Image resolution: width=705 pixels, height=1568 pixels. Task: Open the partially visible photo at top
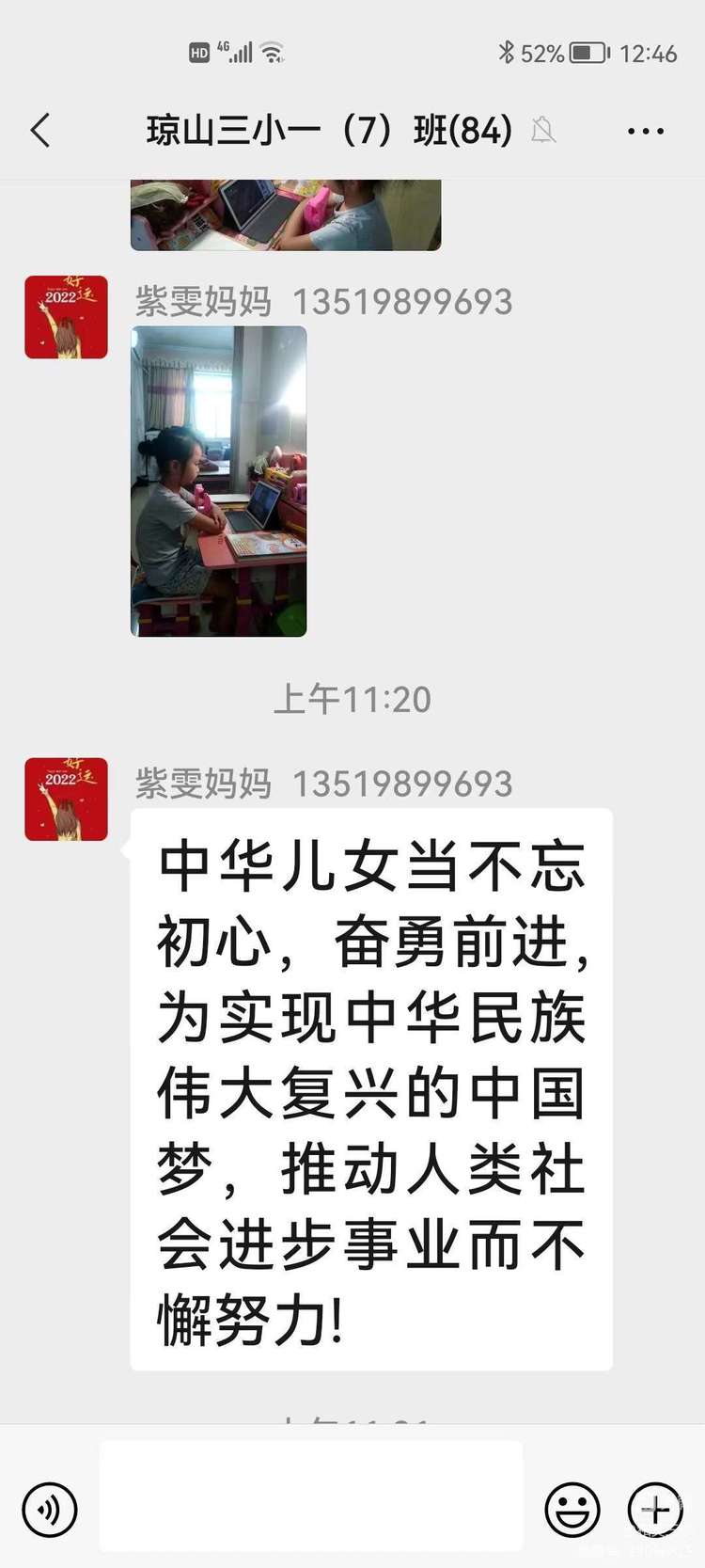point(285,214)
